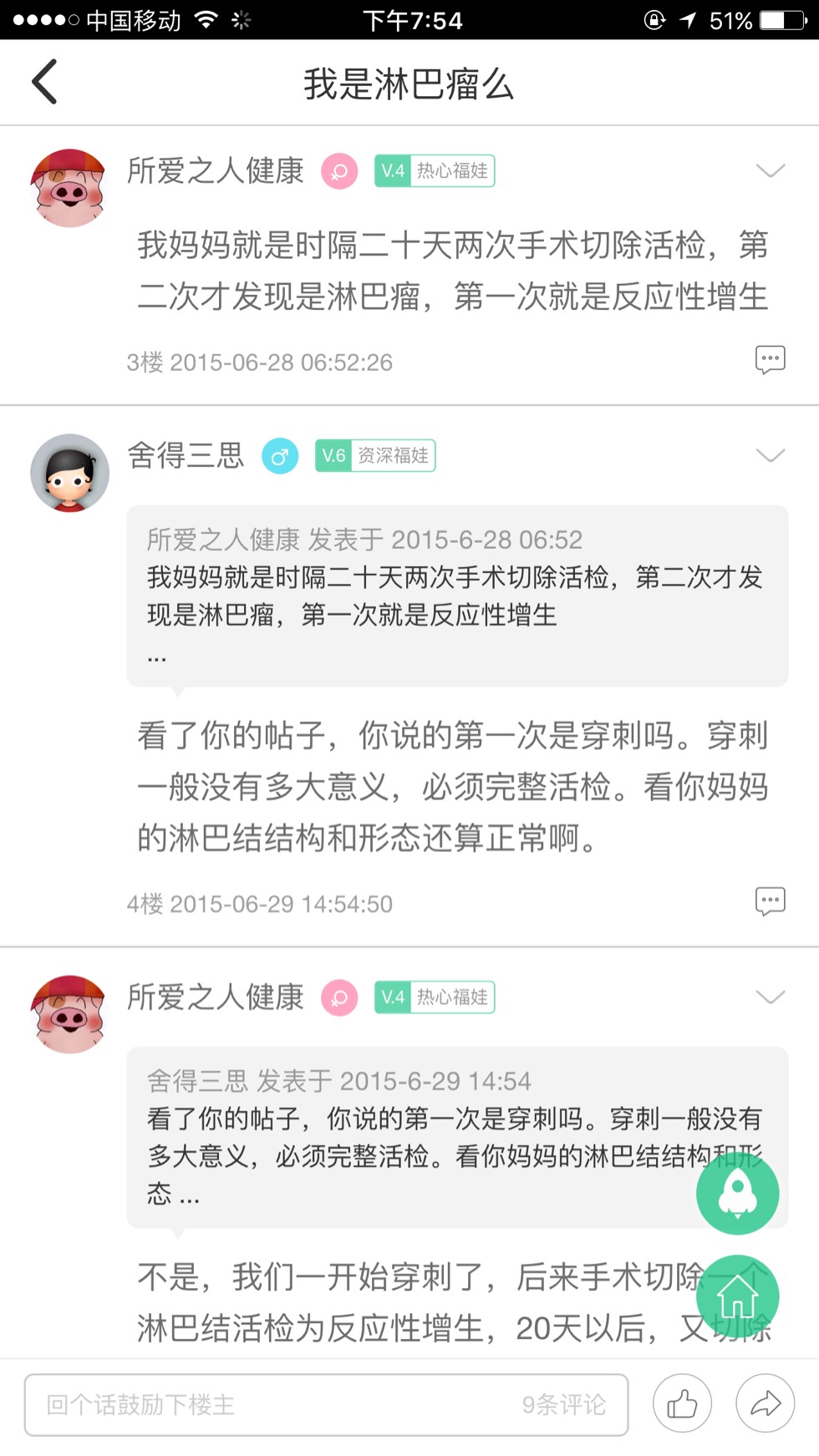
Task: Go to home via floating house button
Action: [x=737, y=1297]
